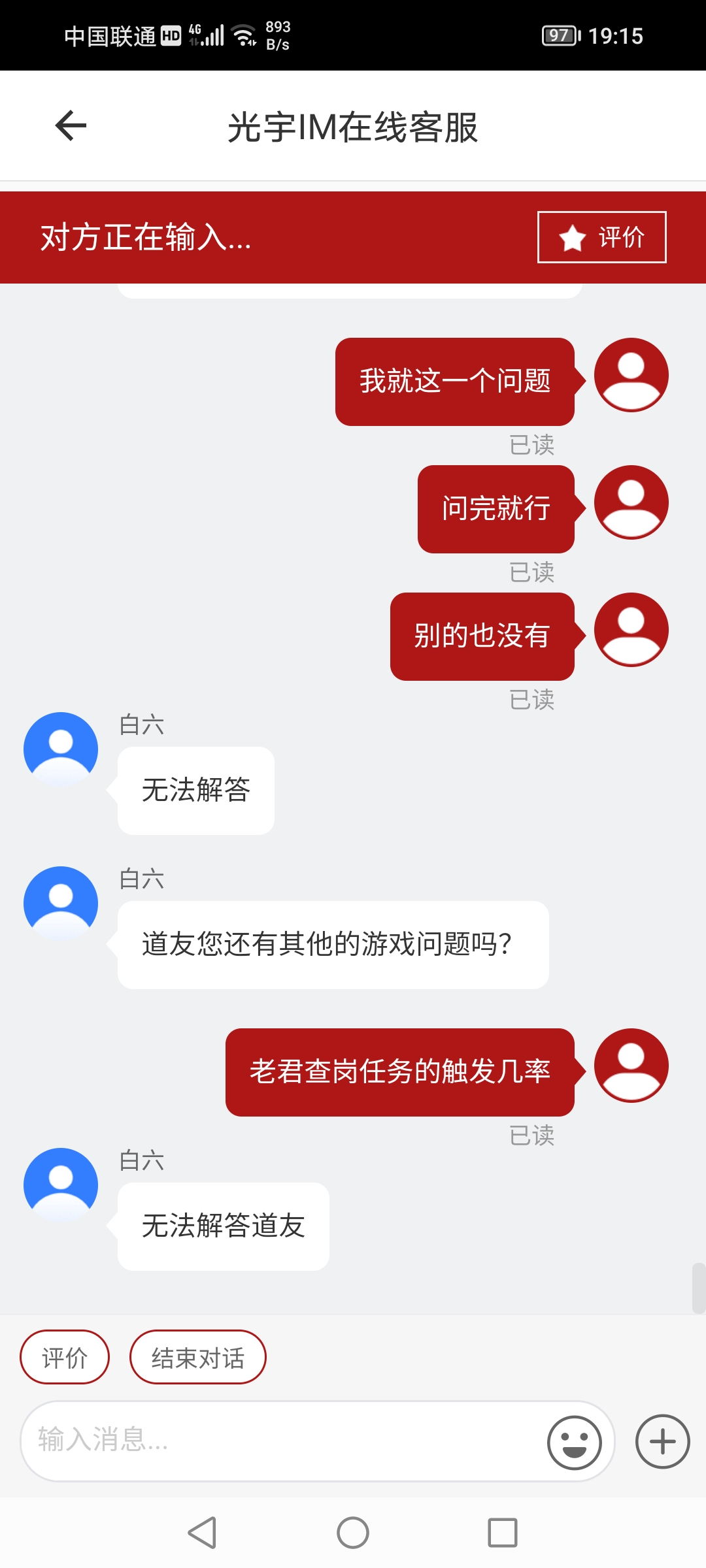
Task: Tap the 评价 chip above the input box
Action: (65, 1358)
